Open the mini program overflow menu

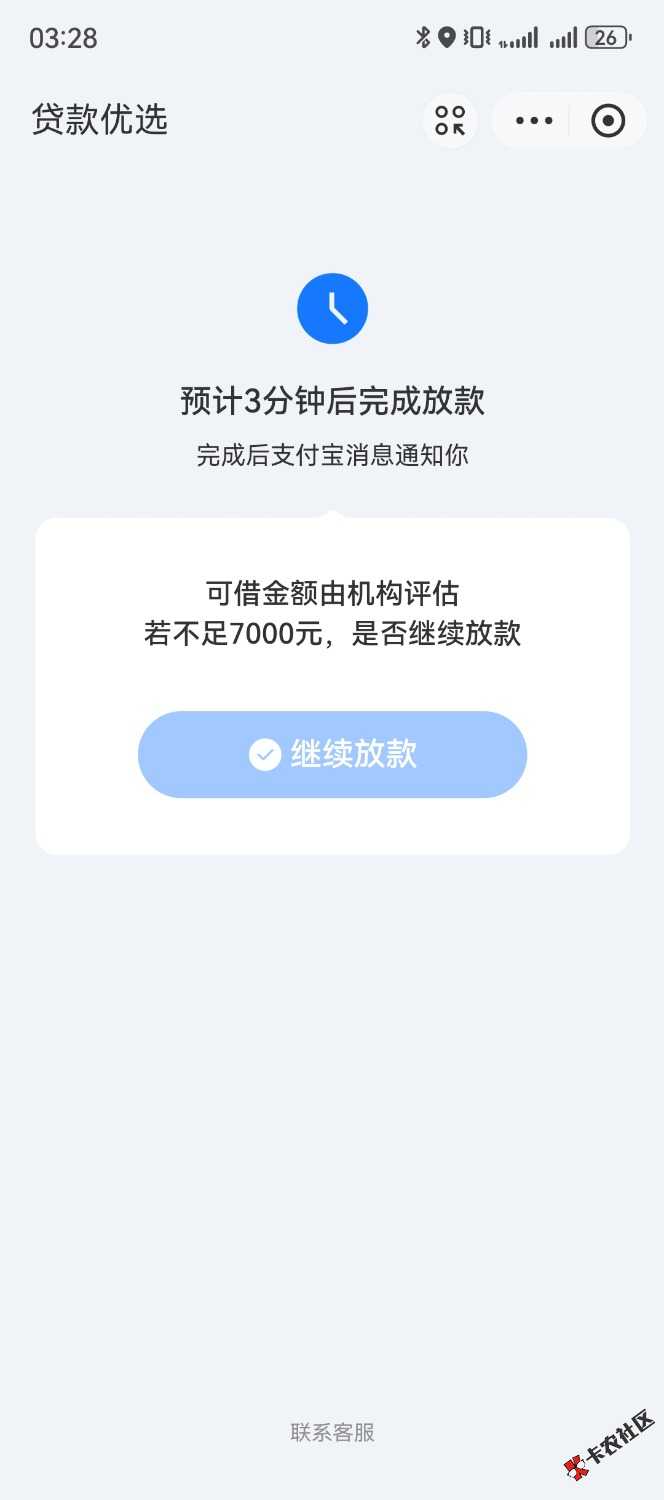(x=533, y=121)
